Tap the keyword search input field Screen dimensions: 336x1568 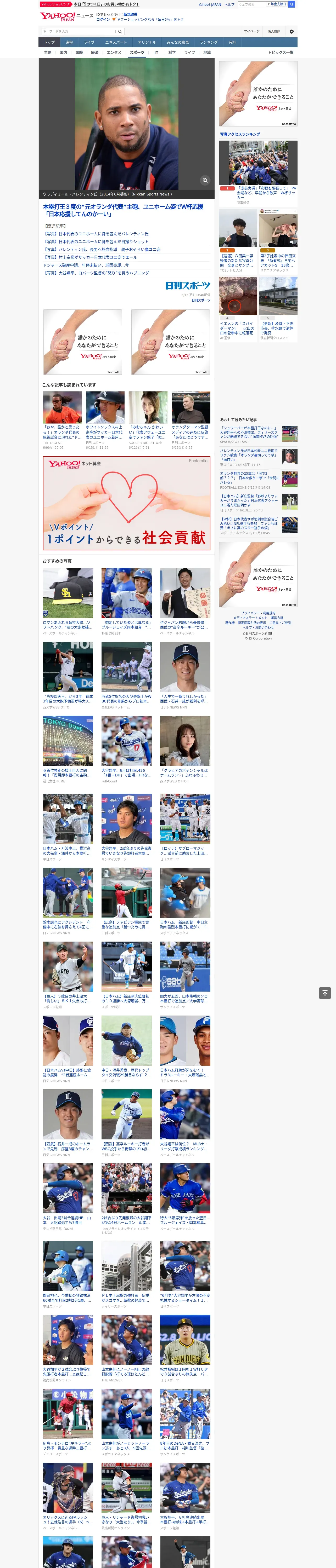coord(79,31)
